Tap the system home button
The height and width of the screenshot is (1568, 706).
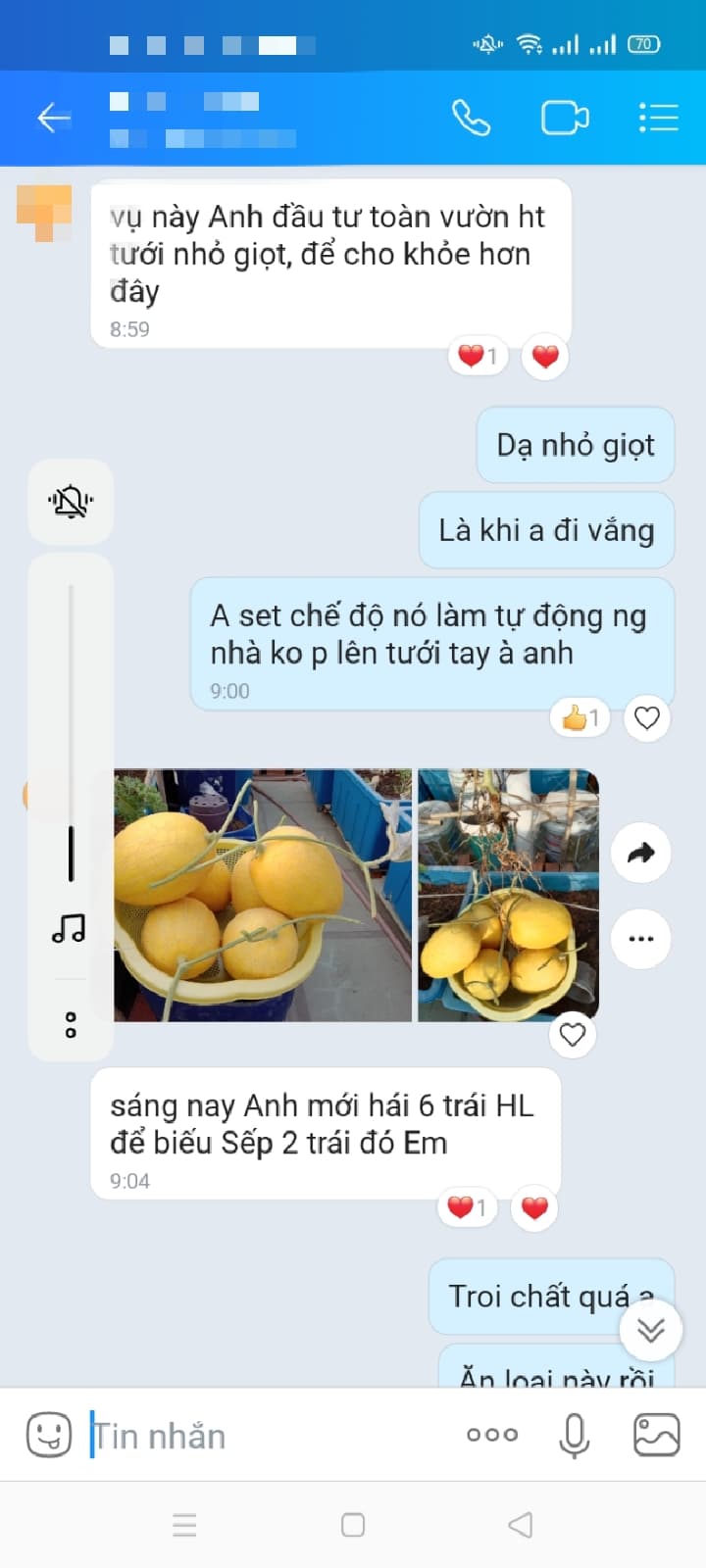click(353, 1525)
